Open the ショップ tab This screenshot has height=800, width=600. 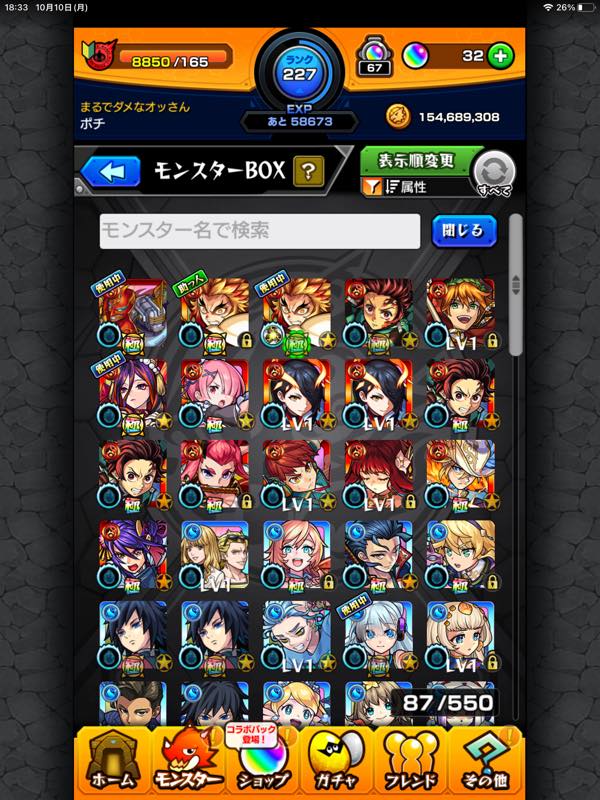click(x=263, y=760)
